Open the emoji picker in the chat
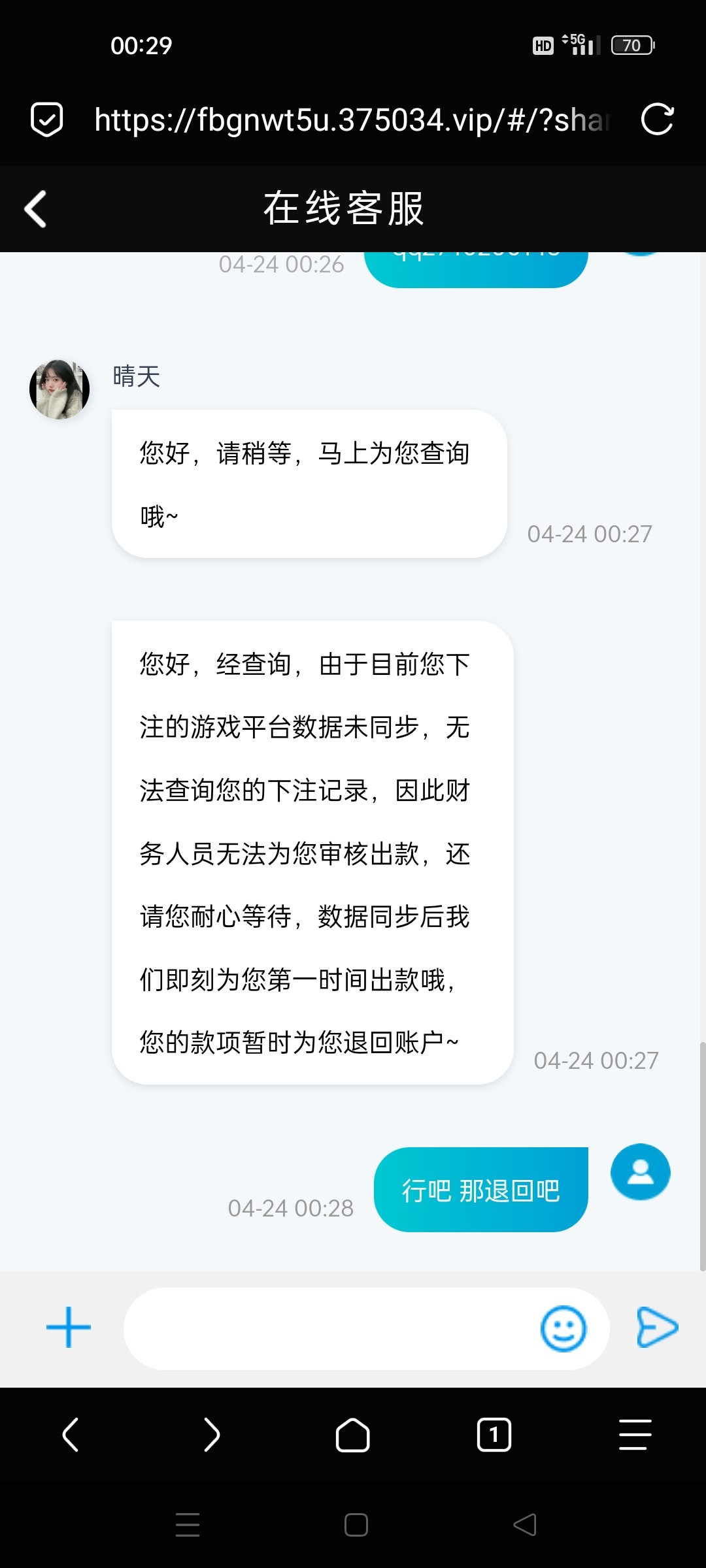The image size is (706, 1568). 563,1328
